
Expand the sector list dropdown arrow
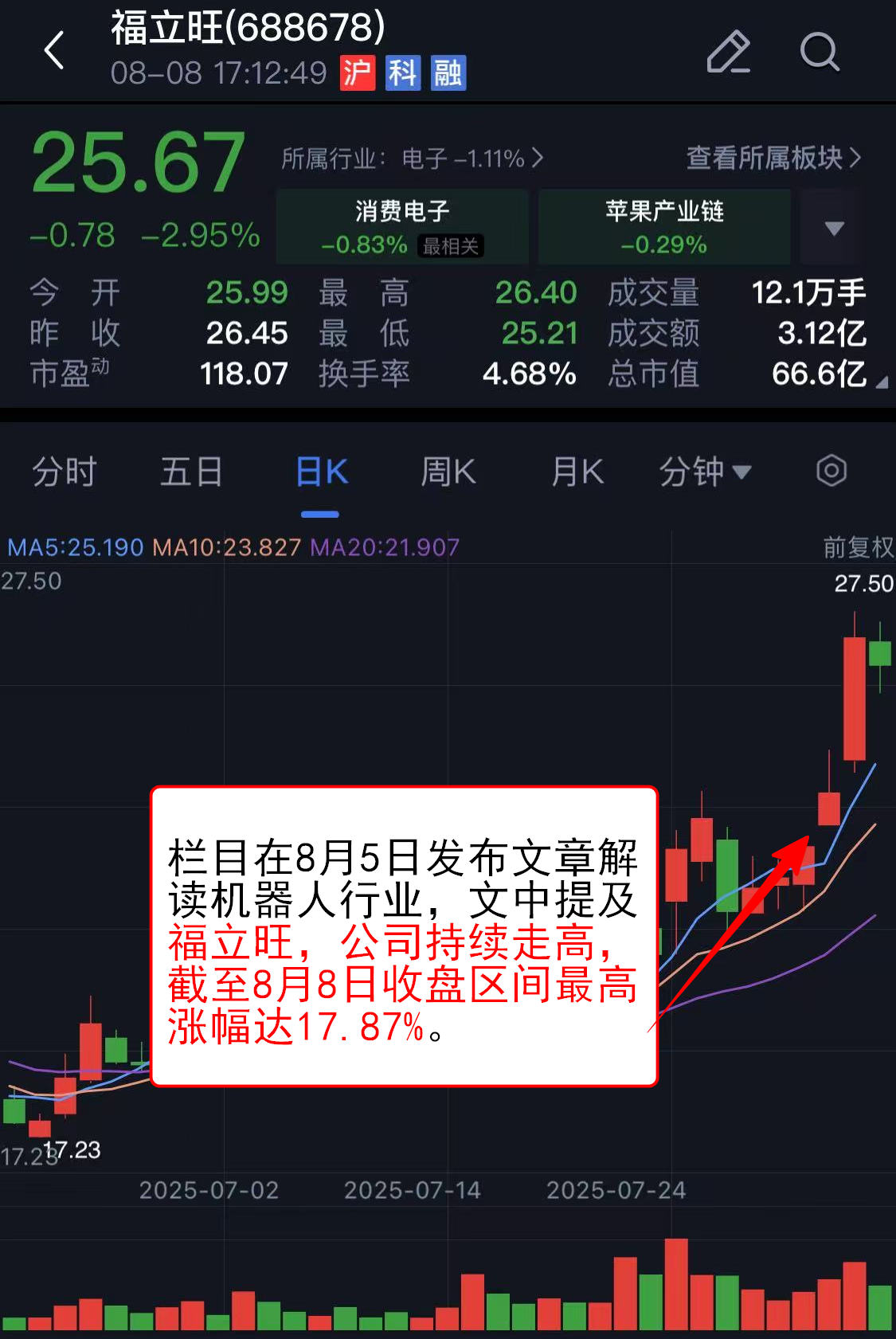point(833,229)
